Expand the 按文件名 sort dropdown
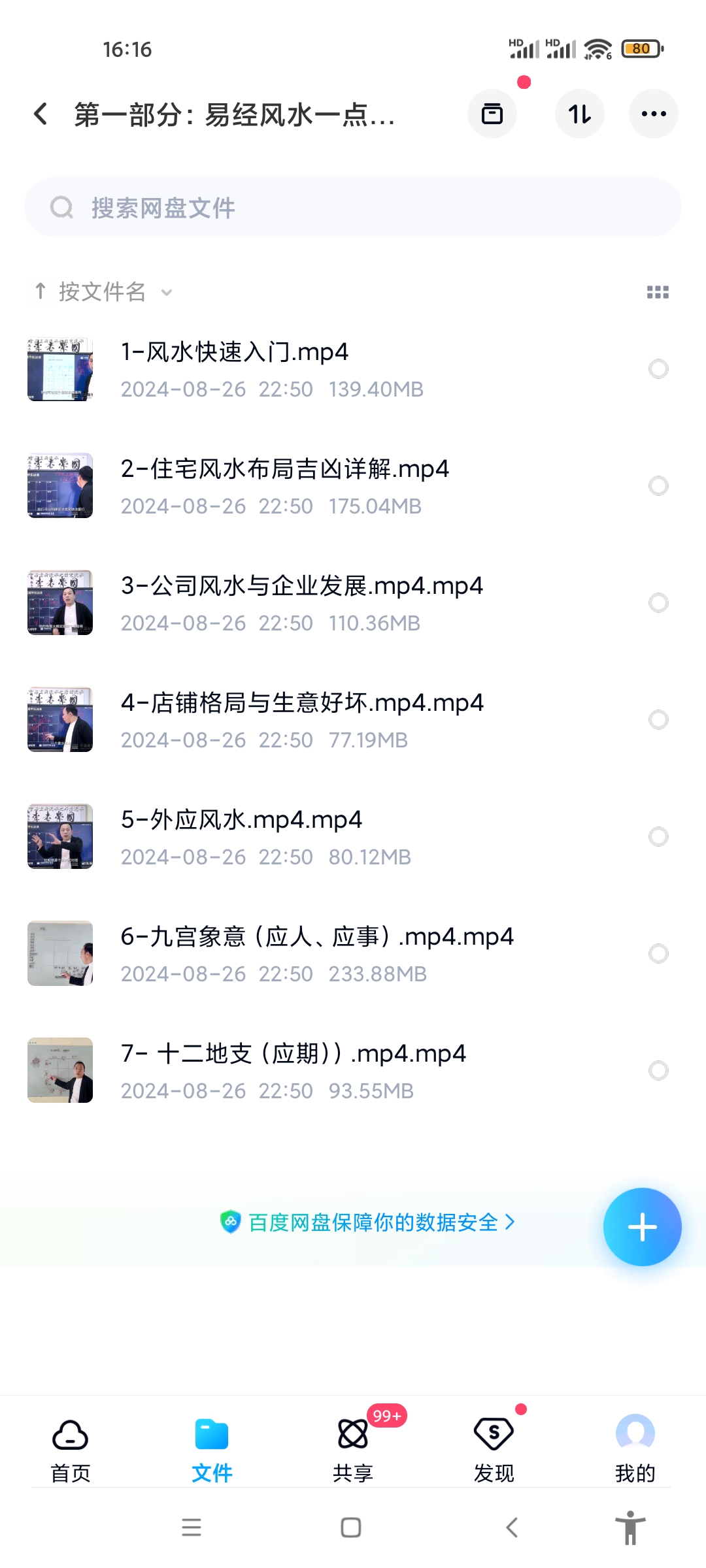706x1568 pixels. [103, 292]
